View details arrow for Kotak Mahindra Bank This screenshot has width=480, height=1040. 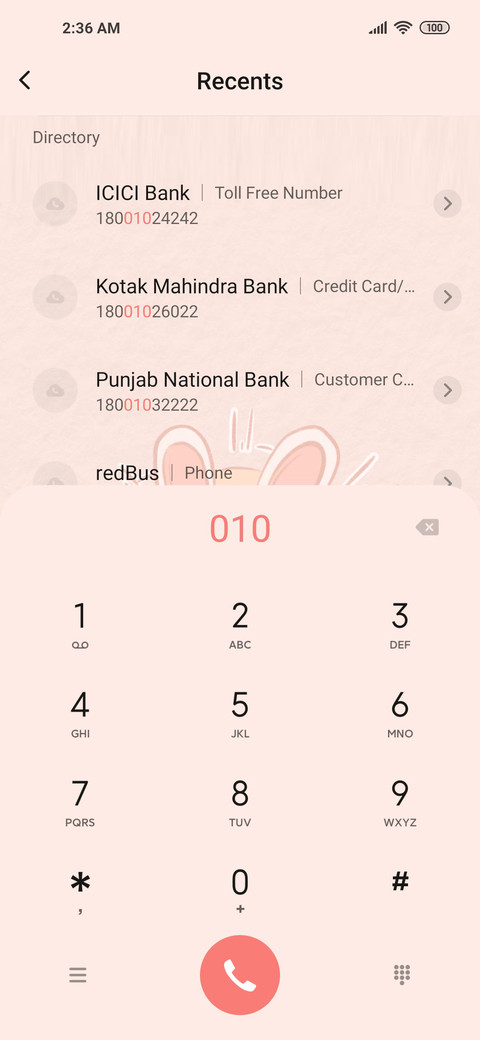[448, 296]
